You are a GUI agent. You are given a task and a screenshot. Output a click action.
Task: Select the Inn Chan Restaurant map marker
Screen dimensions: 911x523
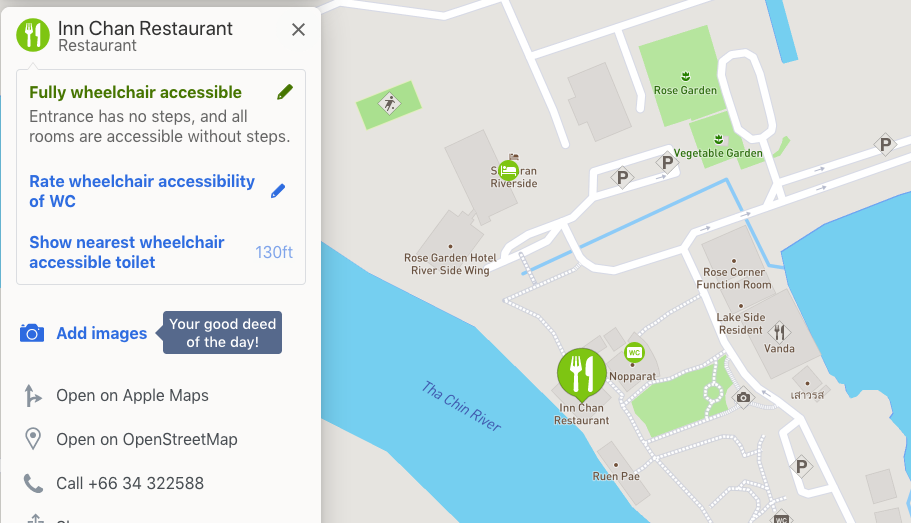[581, 373]
